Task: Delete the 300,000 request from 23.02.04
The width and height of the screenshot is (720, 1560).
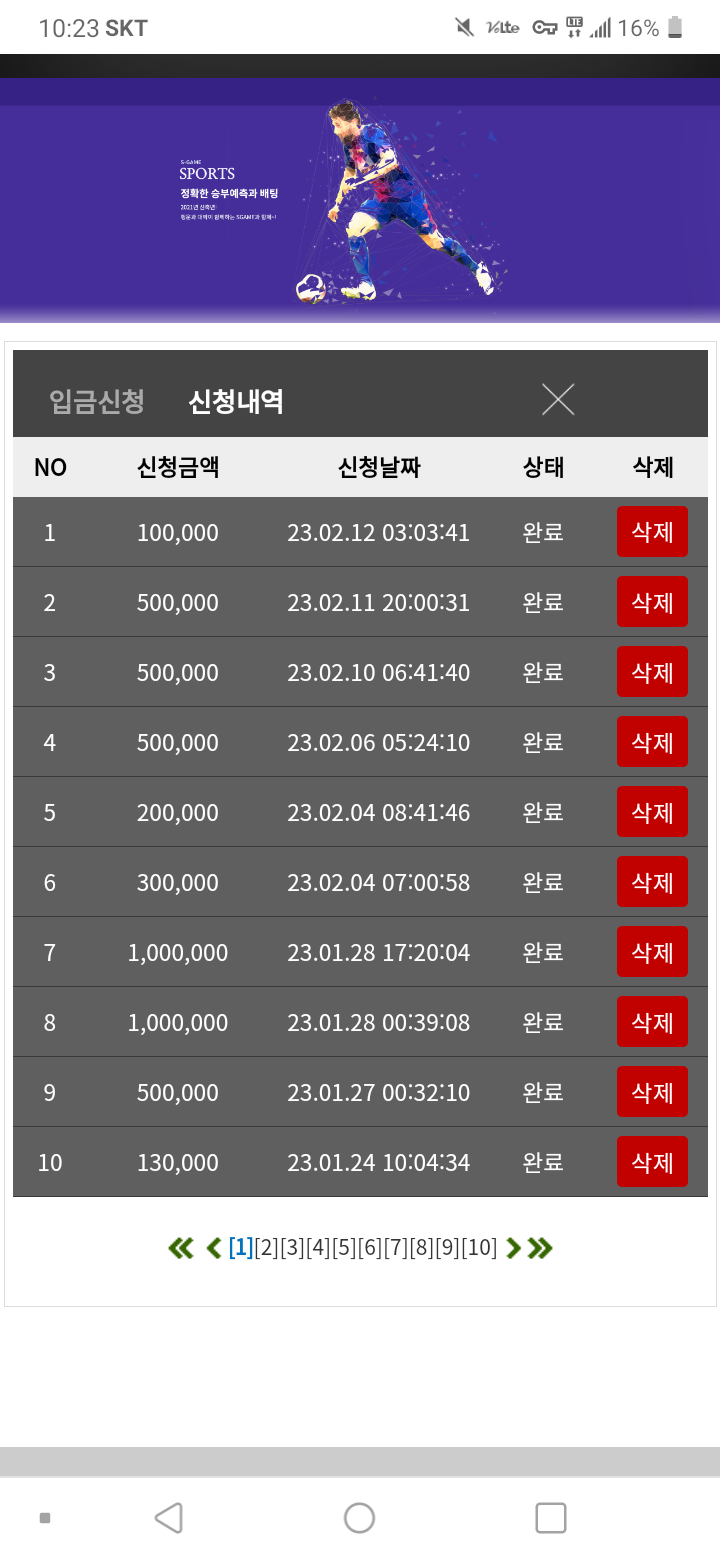Action: click(652, 882)
